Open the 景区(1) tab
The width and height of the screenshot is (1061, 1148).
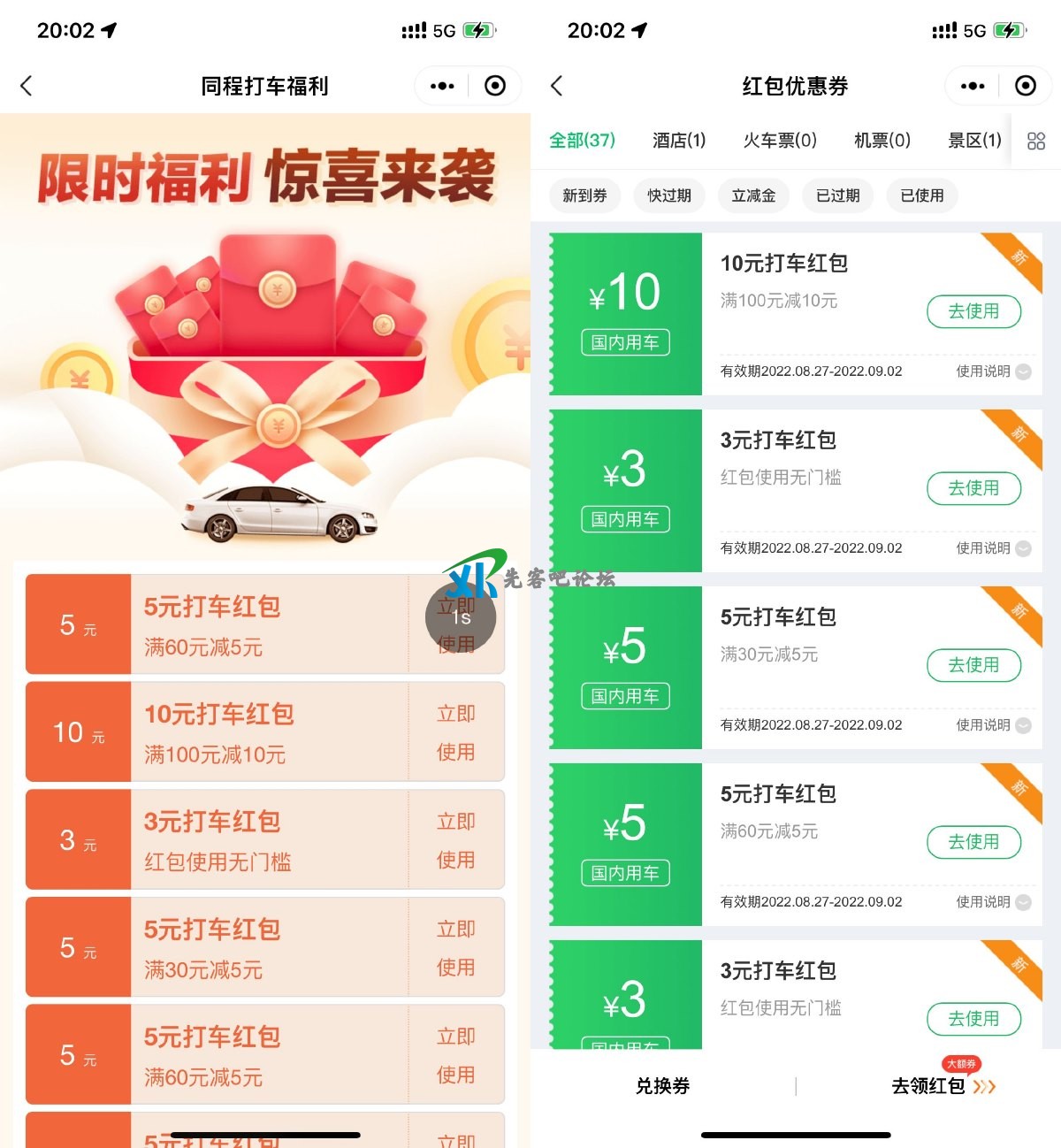[x=974, y=141]
